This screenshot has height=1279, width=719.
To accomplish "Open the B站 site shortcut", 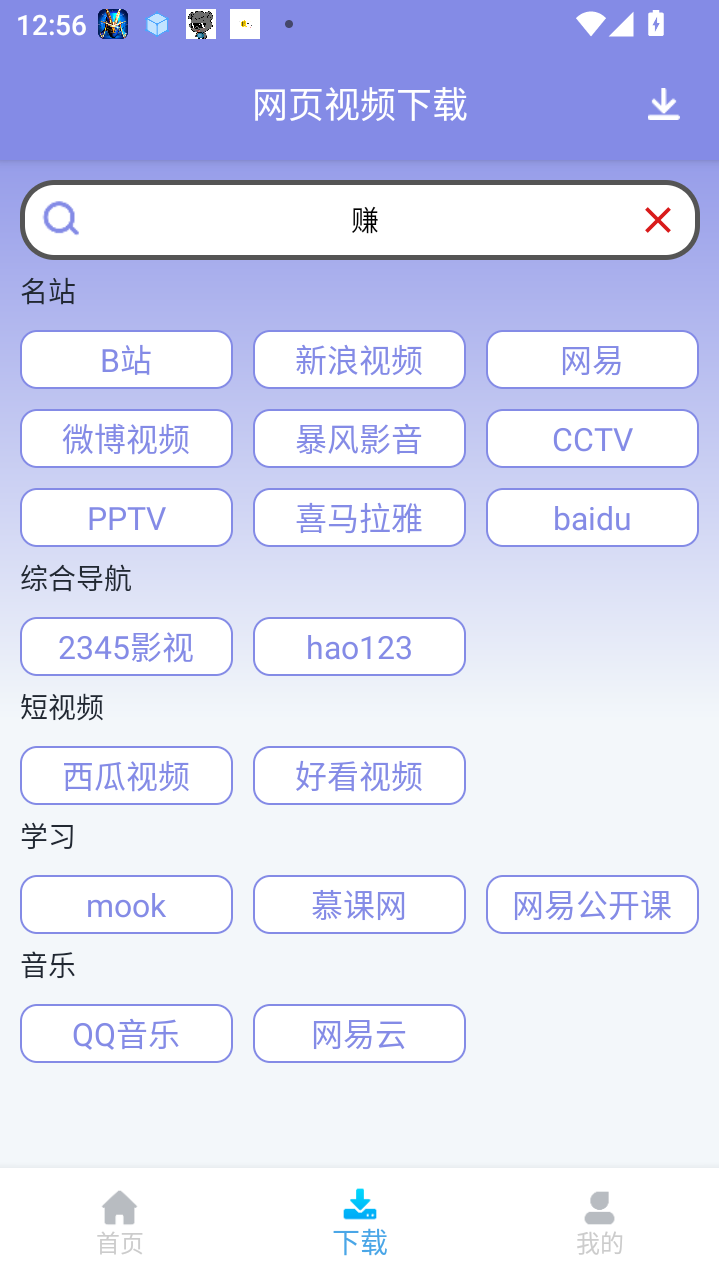I will (x=126, y=360).
